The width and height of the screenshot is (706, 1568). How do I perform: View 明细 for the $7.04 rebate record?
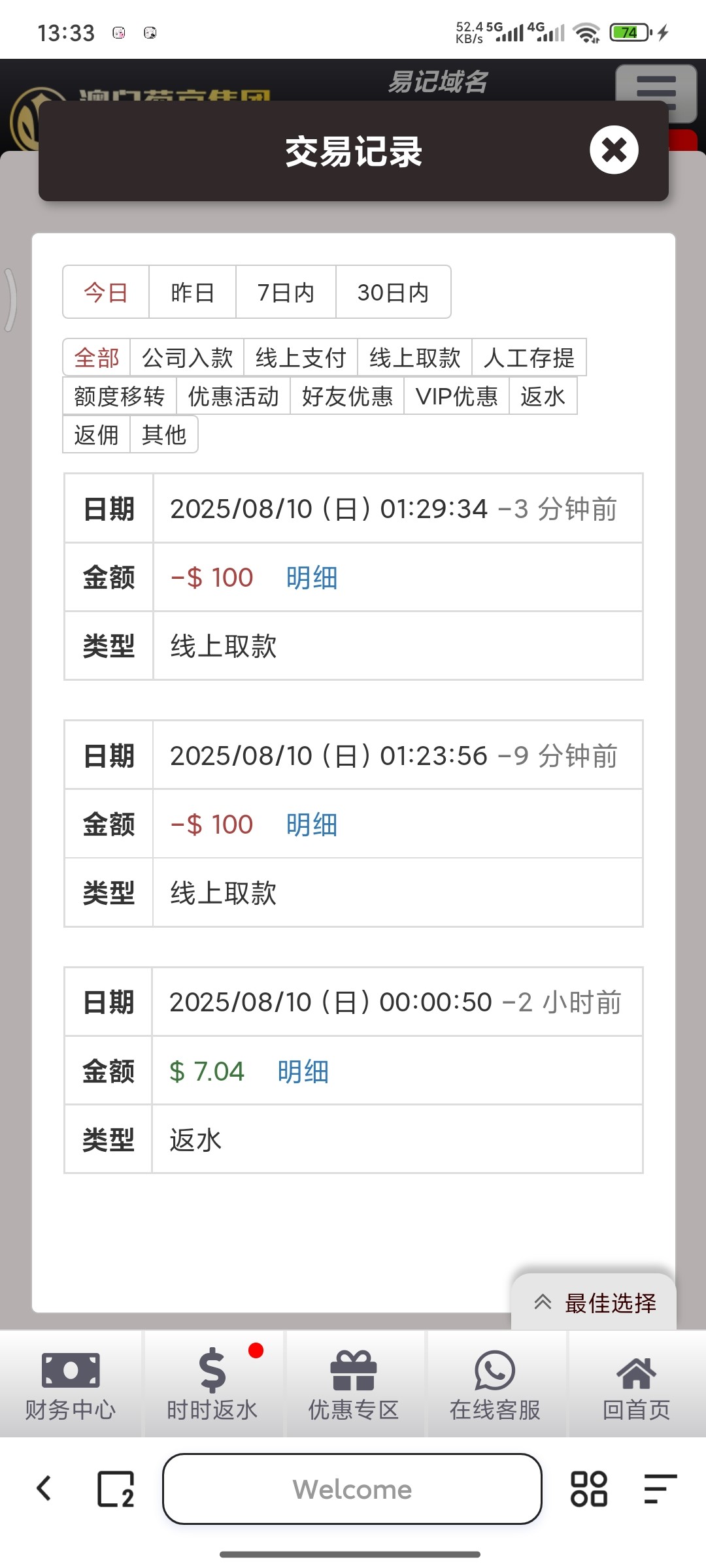[301, 1071]
